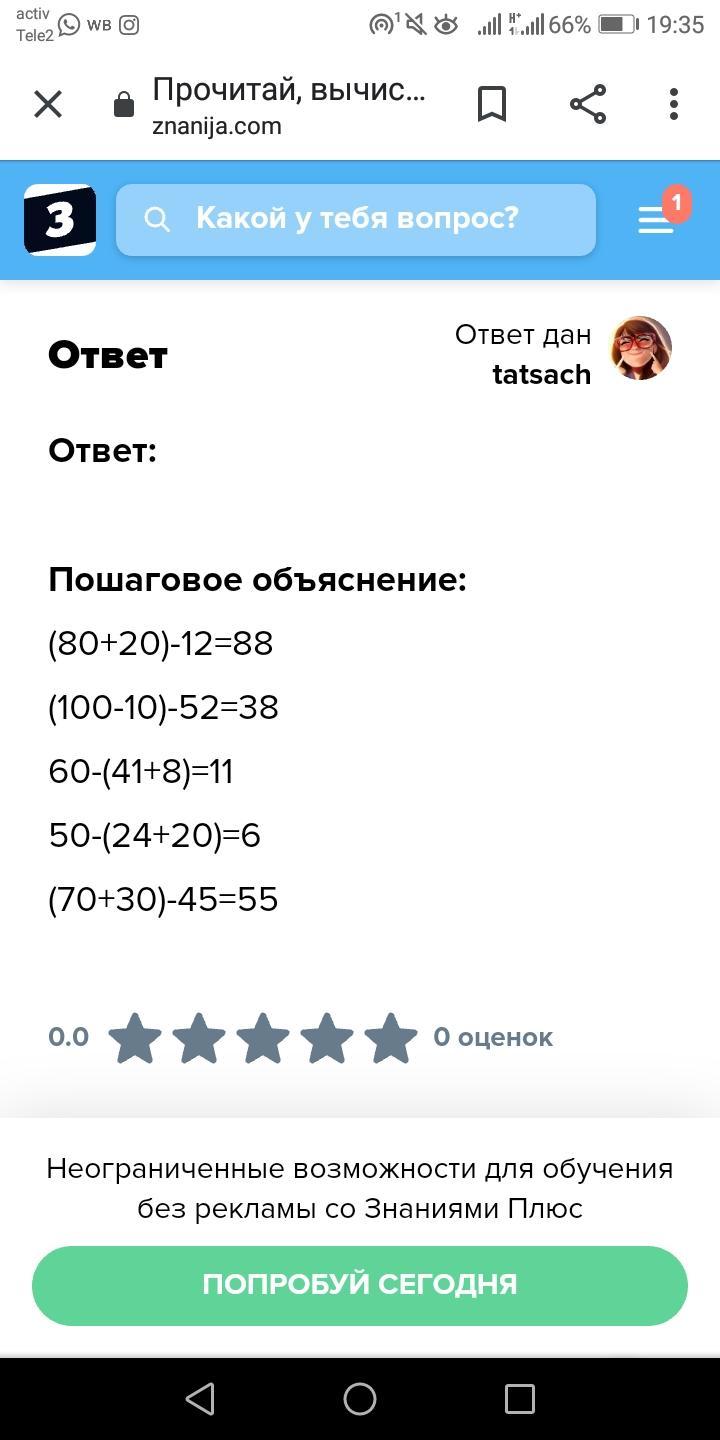Rate the answer one star
The height and width of the screenshot is (1440, 720).
(x=135, y=1038)
